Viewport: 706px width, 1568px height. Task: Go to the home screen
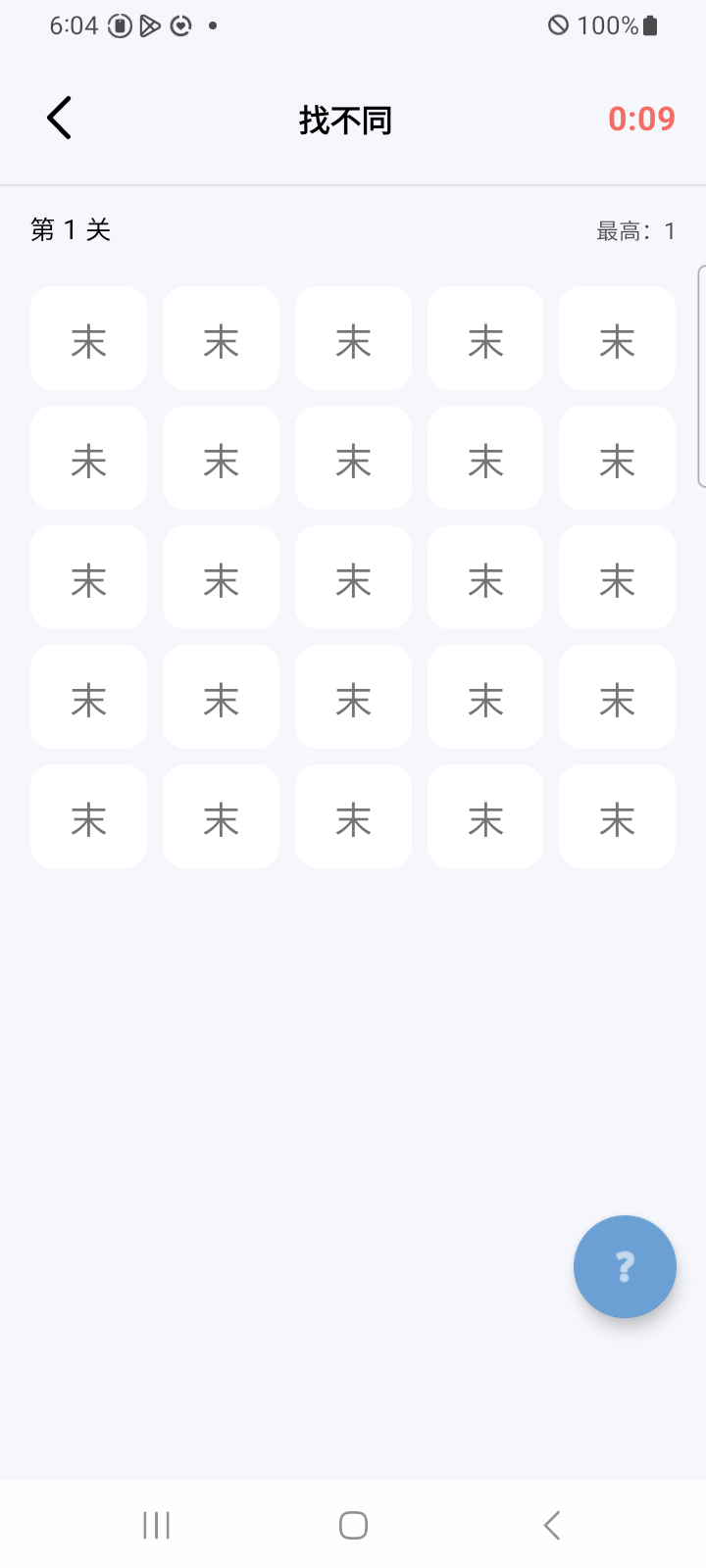point(353,1525)
